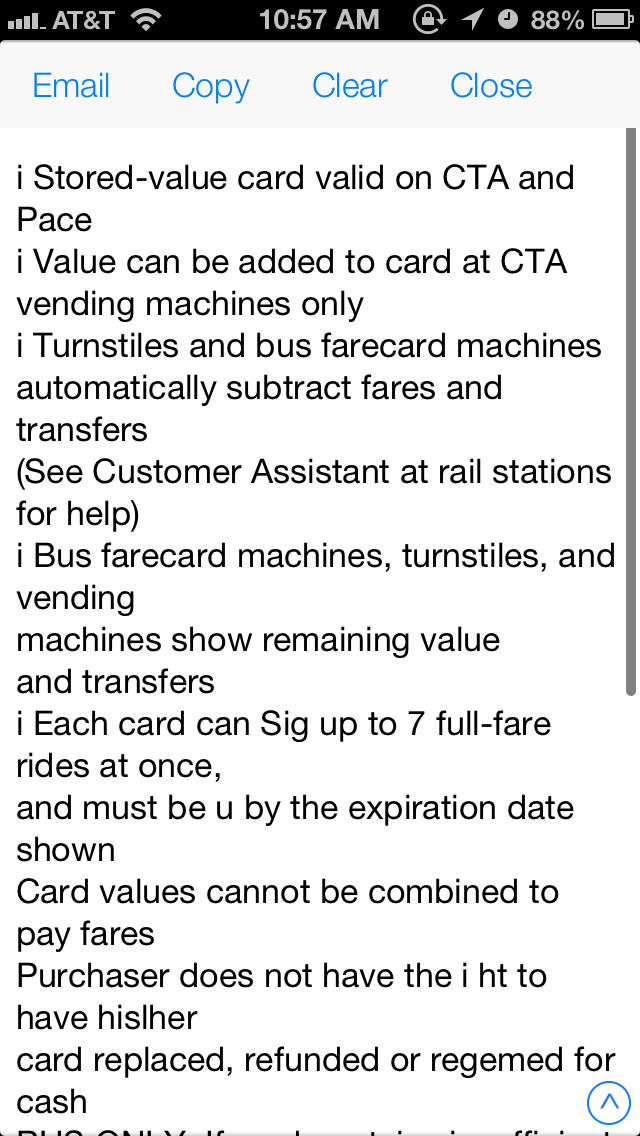The image size is (640, 1136).
Task: Close the text view
Action: coord(491,86)
